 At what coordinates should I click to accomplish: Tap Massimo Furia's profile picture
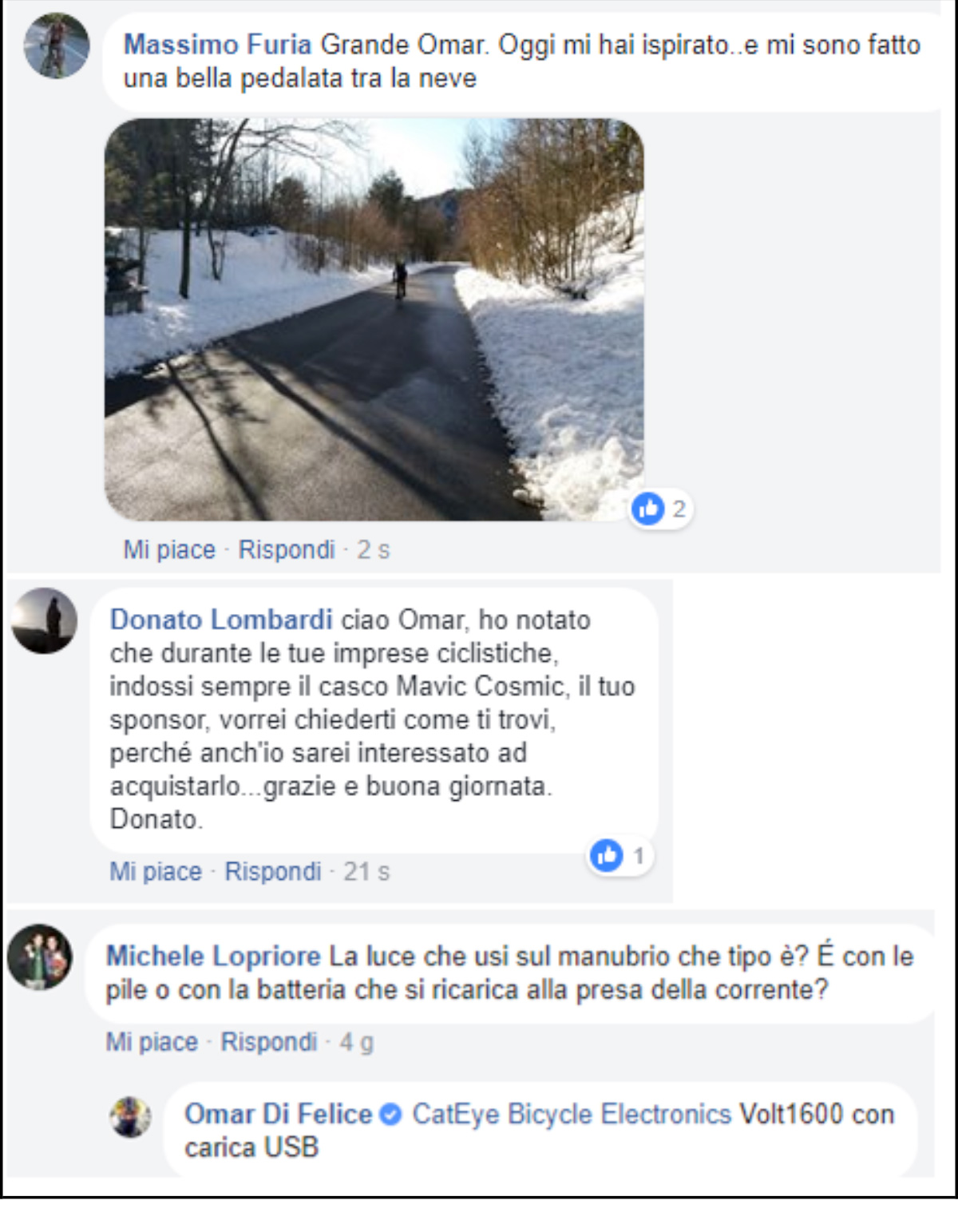(56, 46)
